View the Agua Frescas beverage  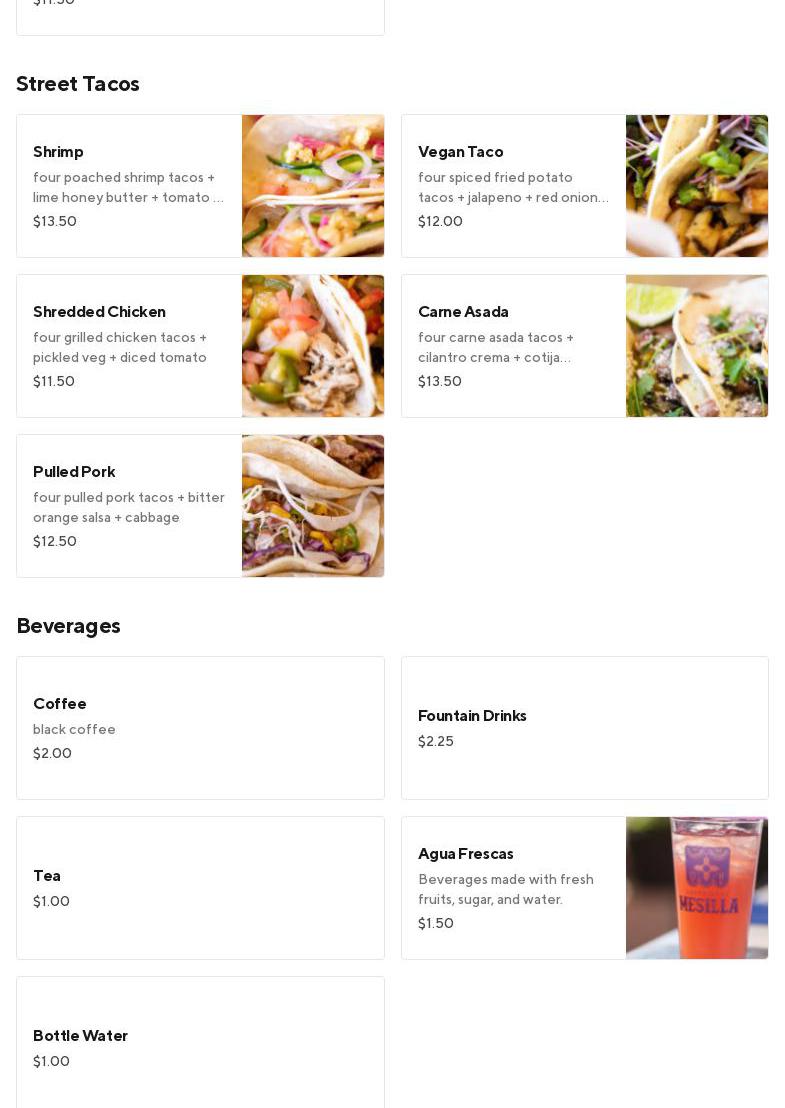pyautogui.click(x=584, y=888)
